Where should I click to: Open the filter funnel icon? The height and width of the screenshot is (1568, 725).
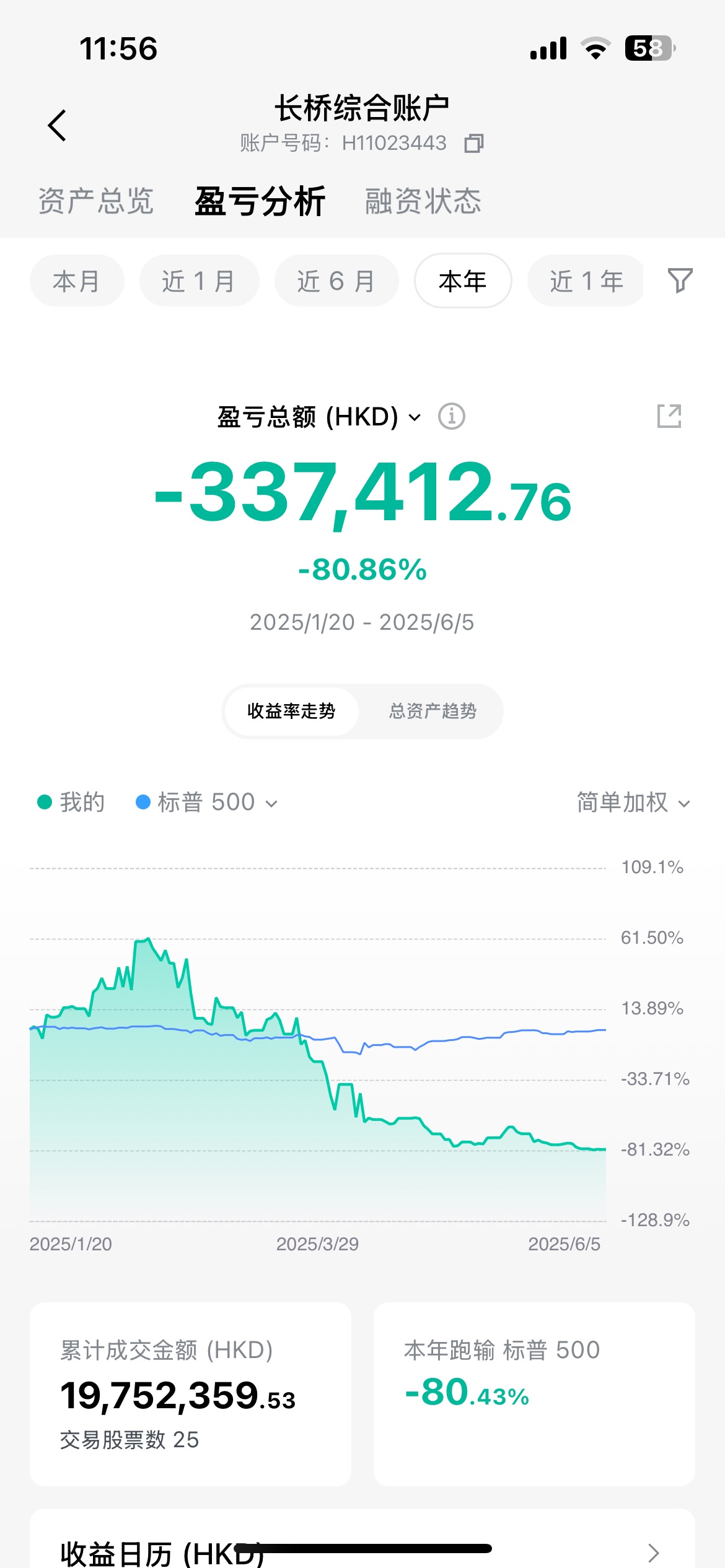click(x=680, y=281)
